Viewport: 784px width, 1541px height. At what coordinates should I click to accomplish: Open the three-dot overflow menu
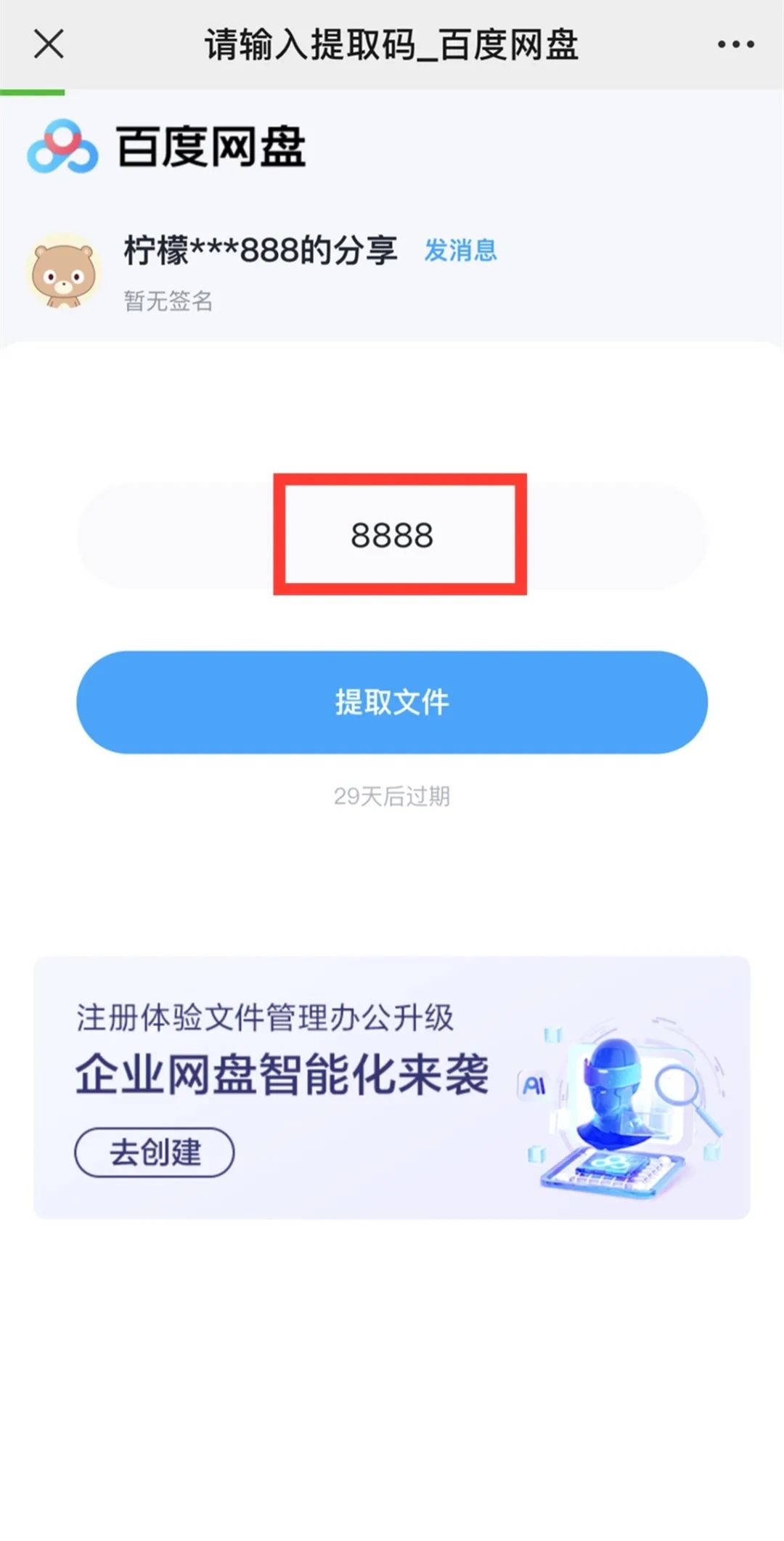735,45
